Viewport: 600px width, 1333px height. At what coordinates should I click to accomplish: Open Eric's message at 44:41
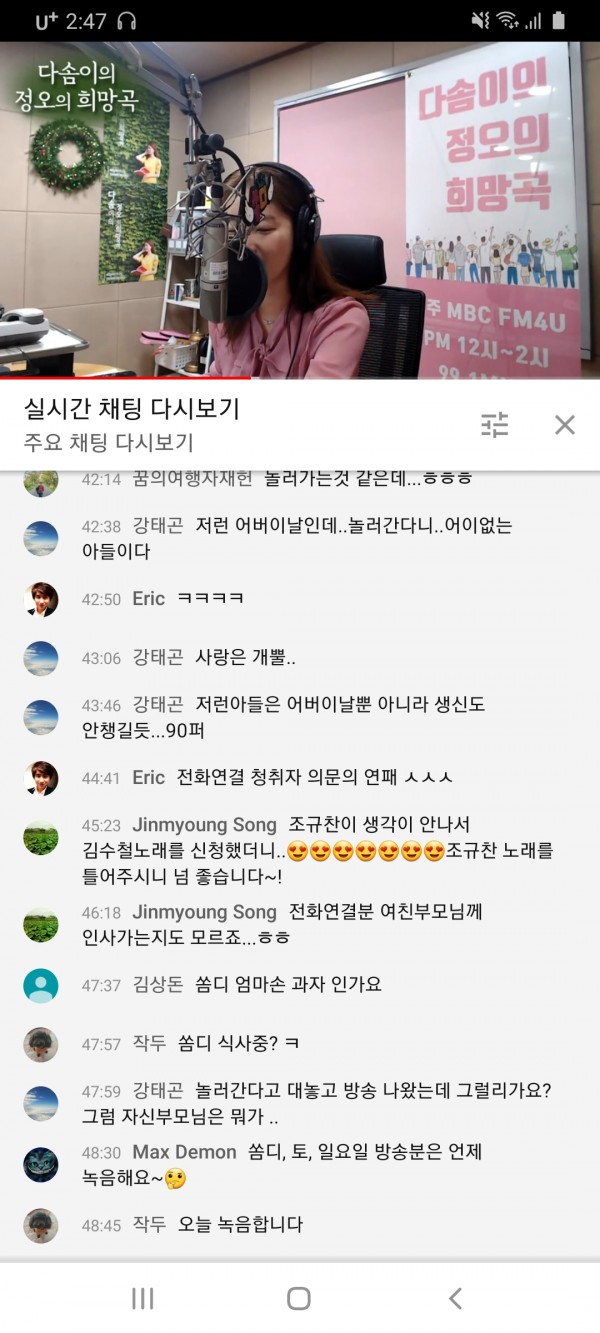[x=300, y=777]
